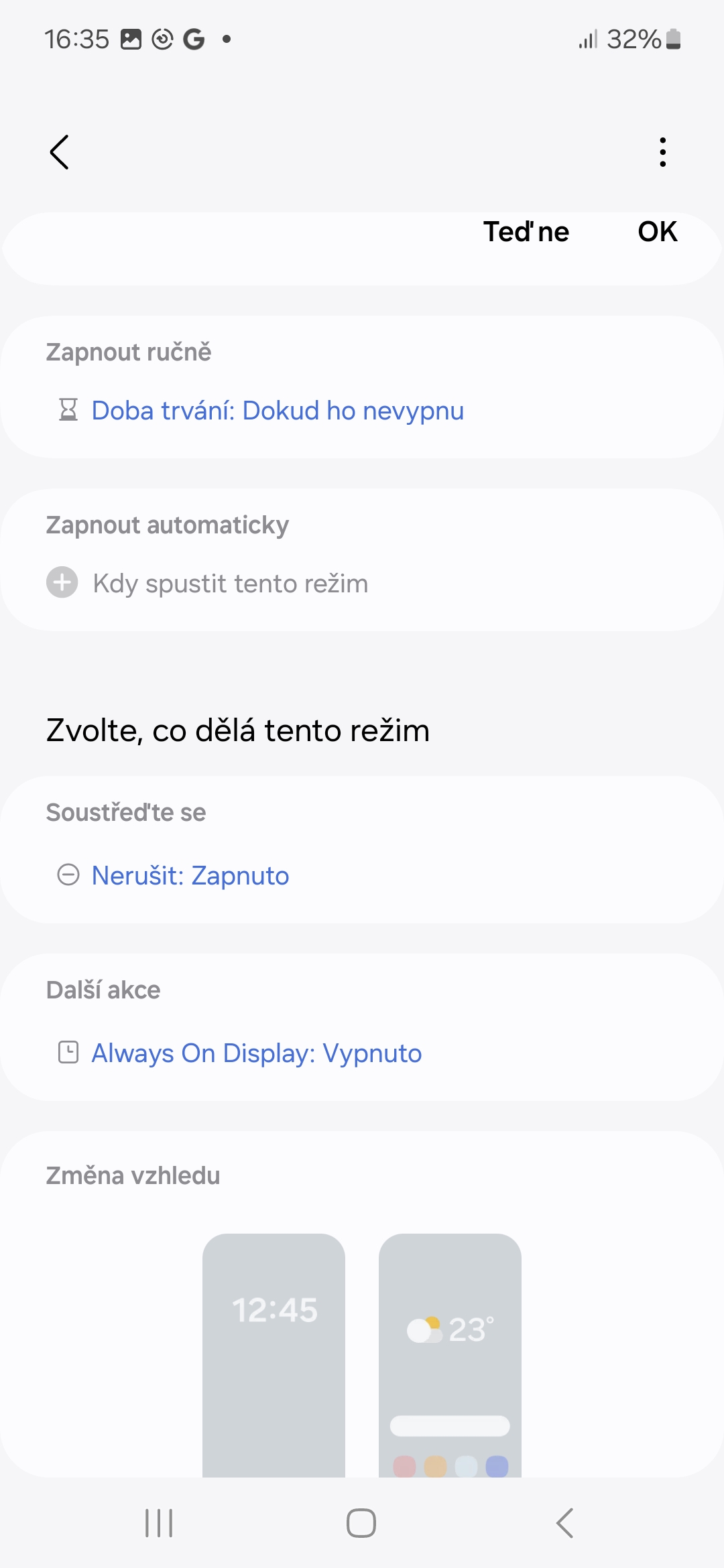724x1568 pixels.
Task: Select the Soustřeďte se section header
Action: click(x=126, y=811)
